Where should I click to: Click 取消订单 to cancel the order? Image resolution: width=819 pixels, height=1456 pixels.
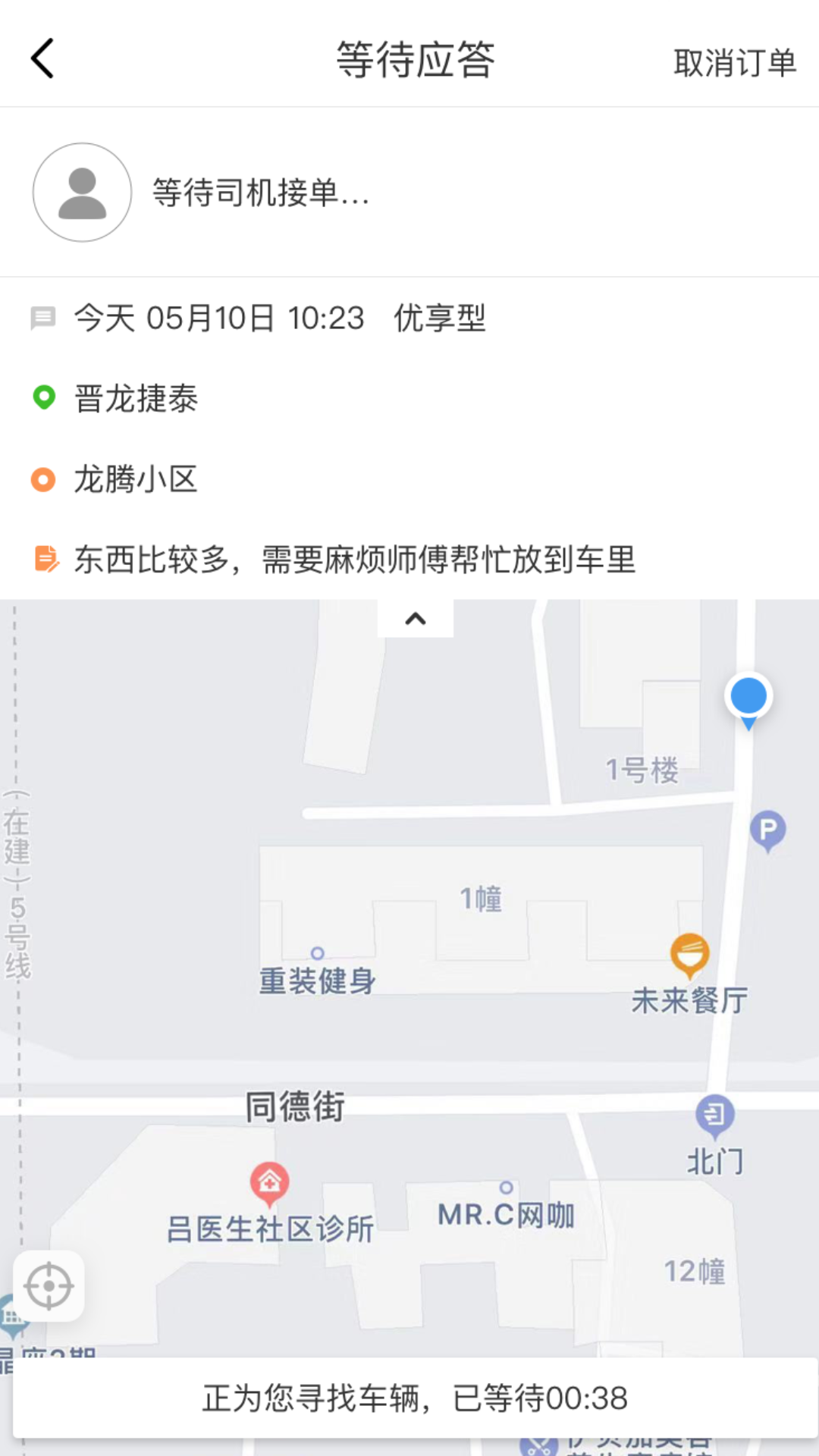[x=734, y=64]
